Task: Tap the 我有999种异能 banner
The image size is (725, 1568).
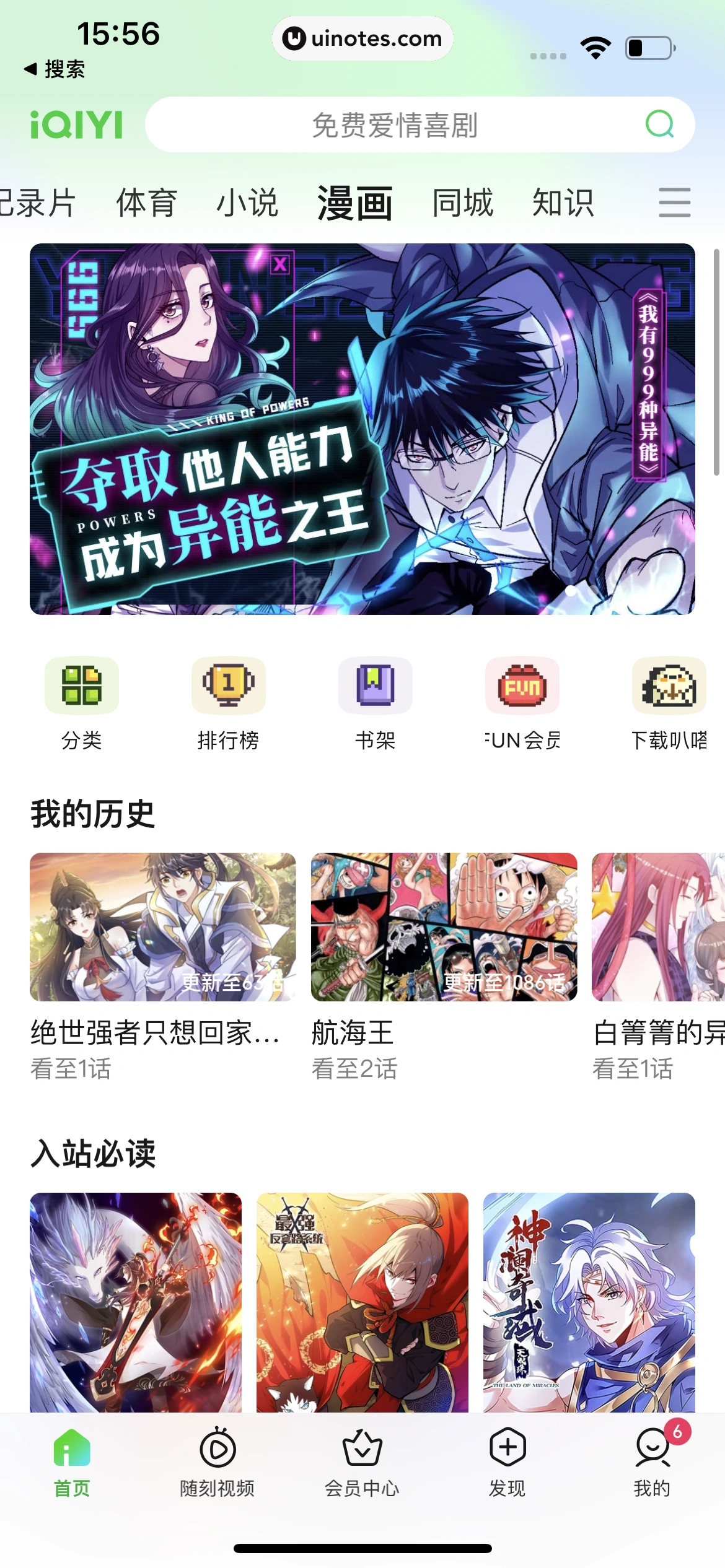Action: coord(362,432)
